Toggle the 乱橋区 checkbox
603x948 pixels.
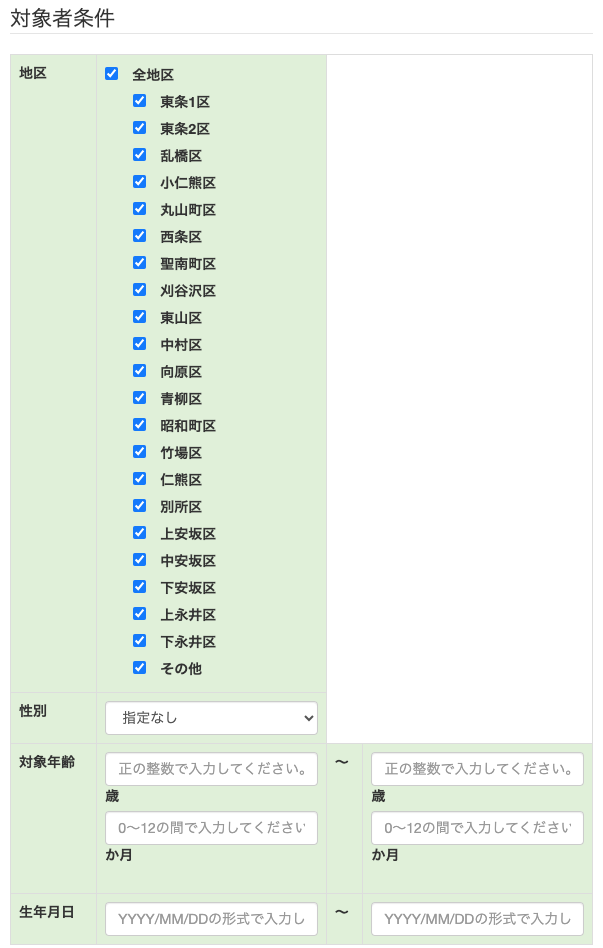(139, 155)
